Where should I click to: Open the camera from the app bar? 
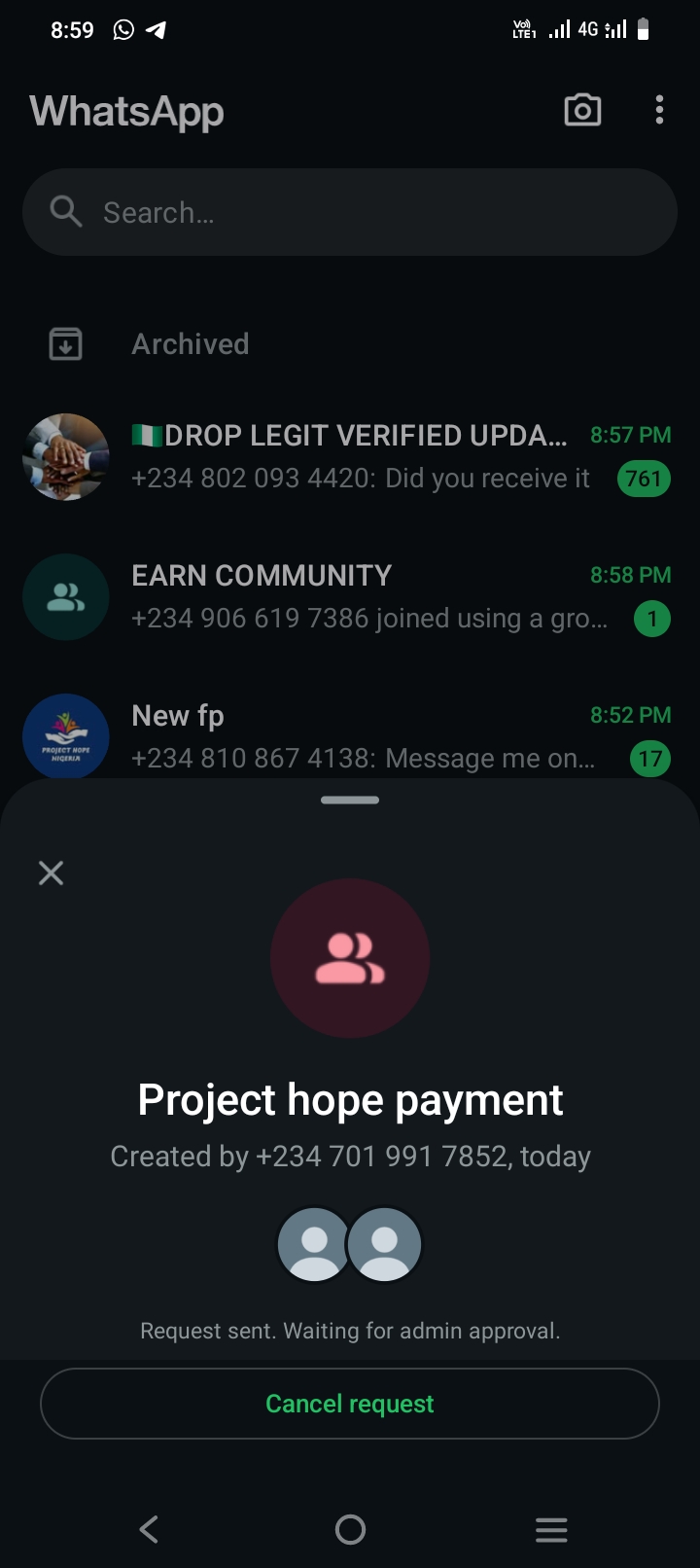click(x=582, y=110)
